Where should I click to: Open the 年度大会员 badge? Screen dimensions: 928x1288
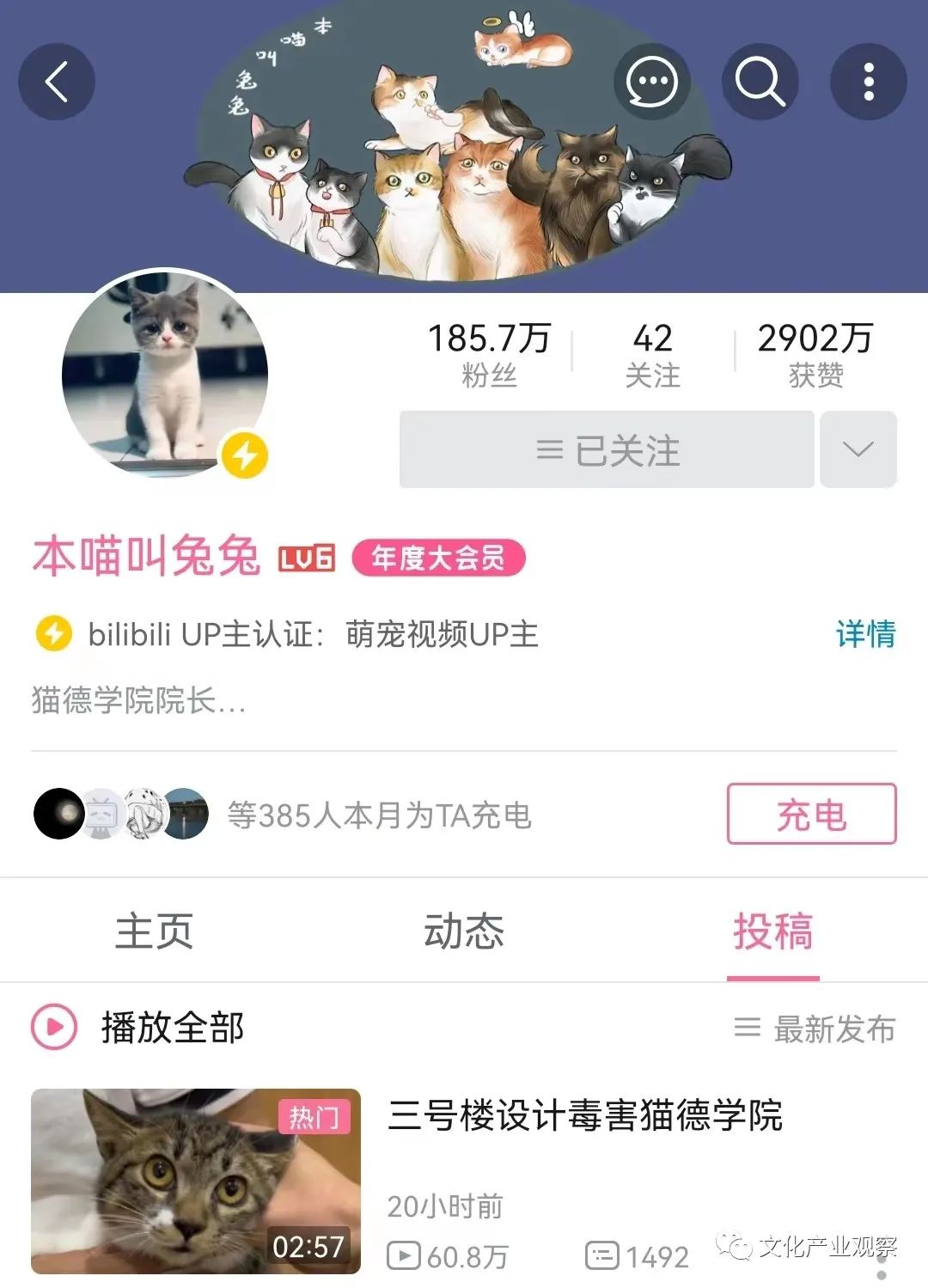coord(438,559)
